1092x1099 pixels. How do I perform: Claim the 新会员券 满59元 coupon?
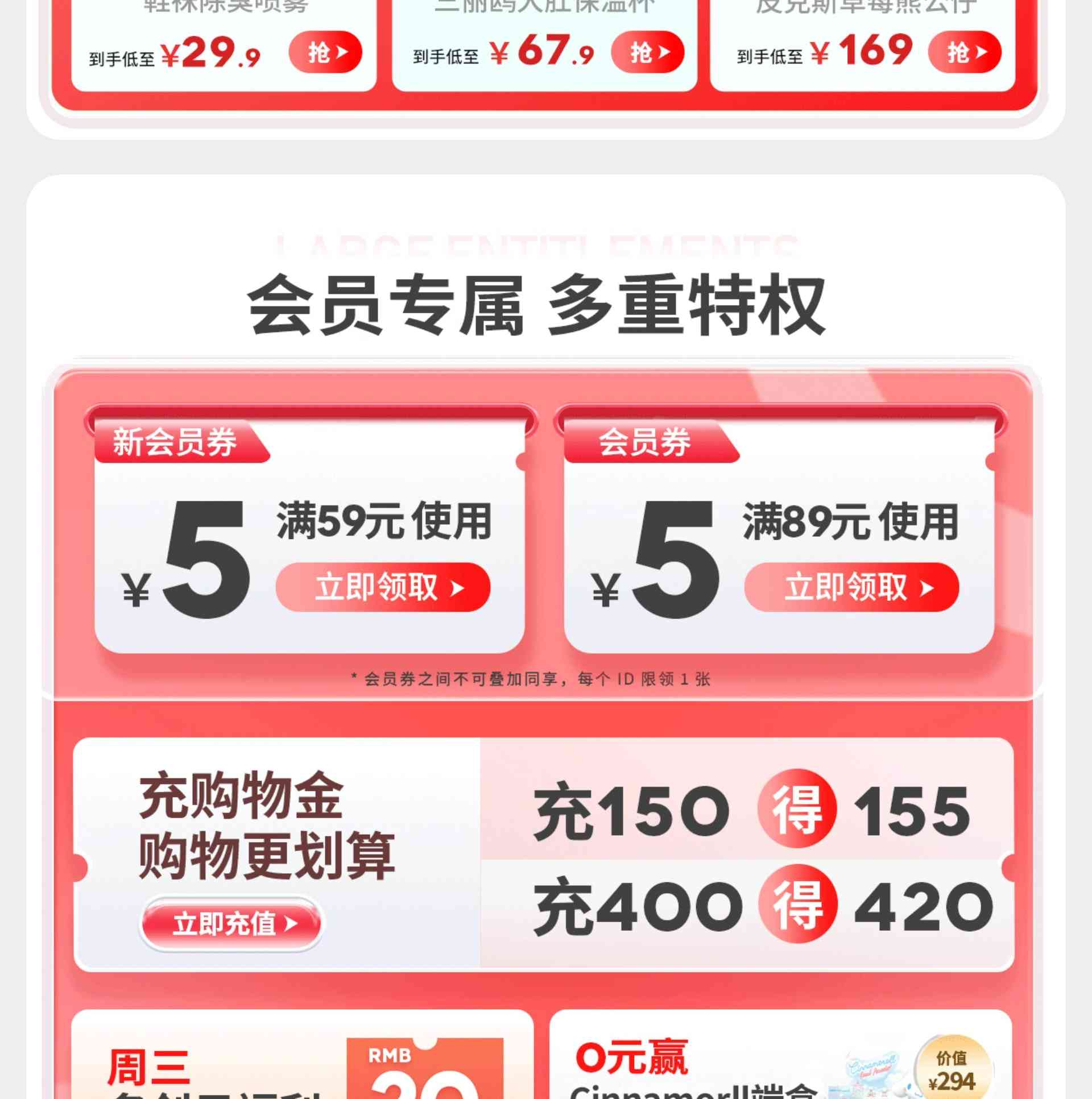point(382,587)
